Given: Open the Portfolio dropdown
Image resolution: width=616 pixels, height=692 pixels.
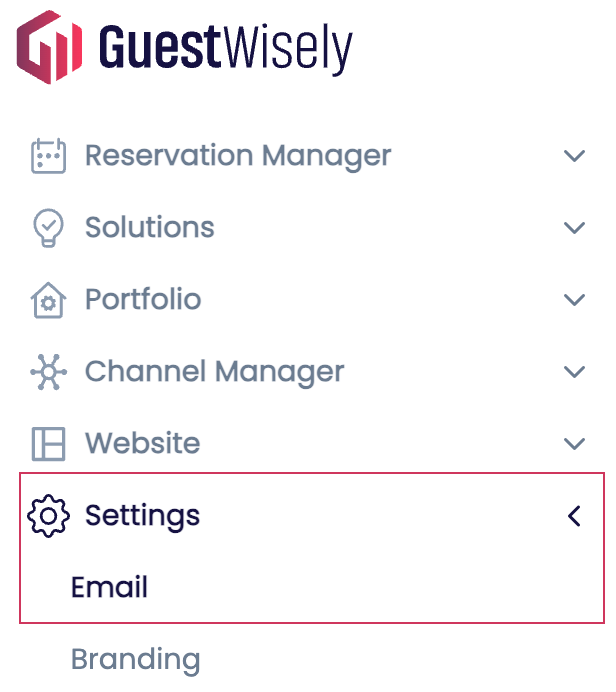Looking at the screenshot, I should (x=142, y=300).
